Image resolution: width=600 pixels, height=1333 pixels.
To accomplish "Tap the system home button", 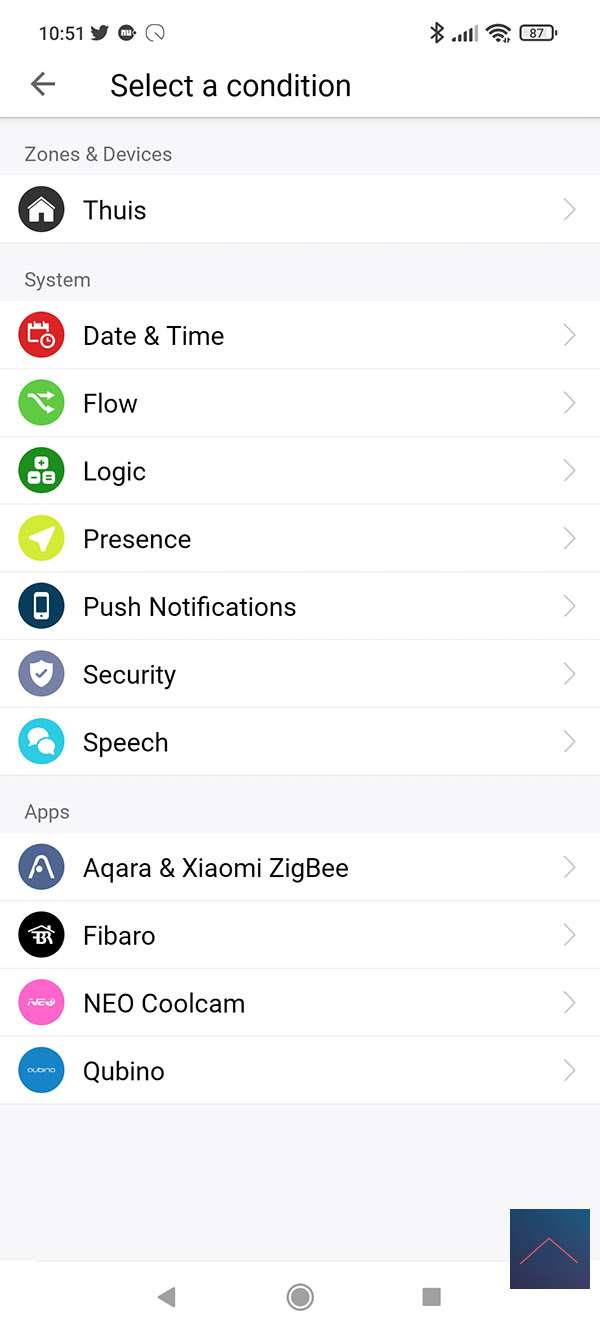I will click(x=300, y=1297).
